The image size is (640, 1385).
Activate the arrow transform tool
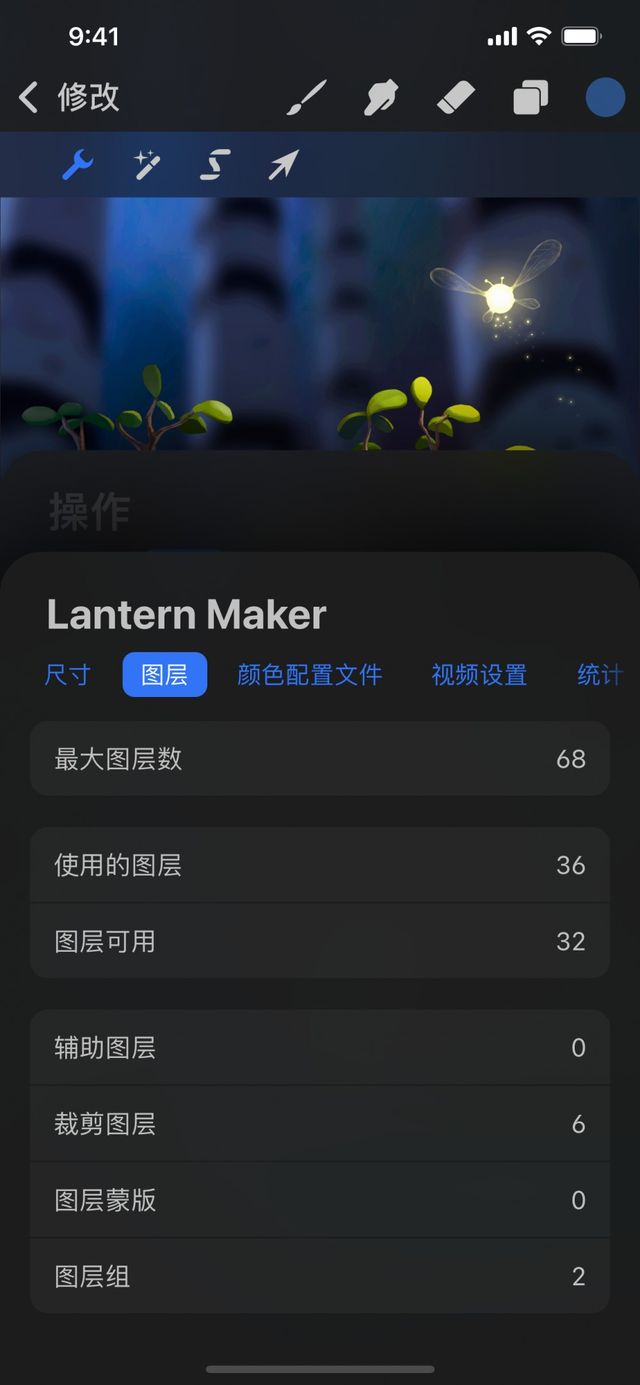pyautogui.click(x=283, y=165)
